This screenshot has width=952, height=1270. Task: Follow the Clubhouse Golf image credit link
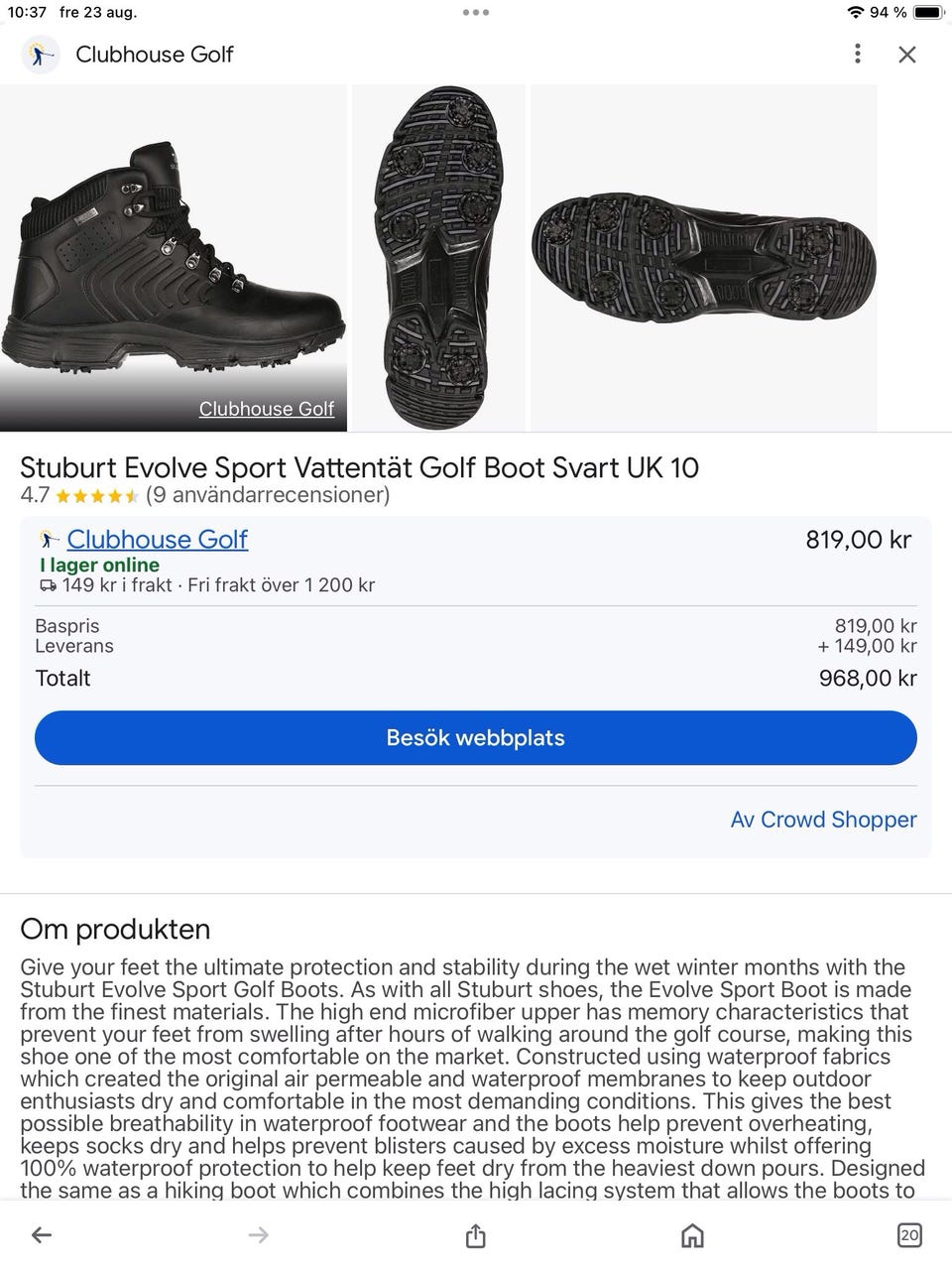tap(266, 409)
